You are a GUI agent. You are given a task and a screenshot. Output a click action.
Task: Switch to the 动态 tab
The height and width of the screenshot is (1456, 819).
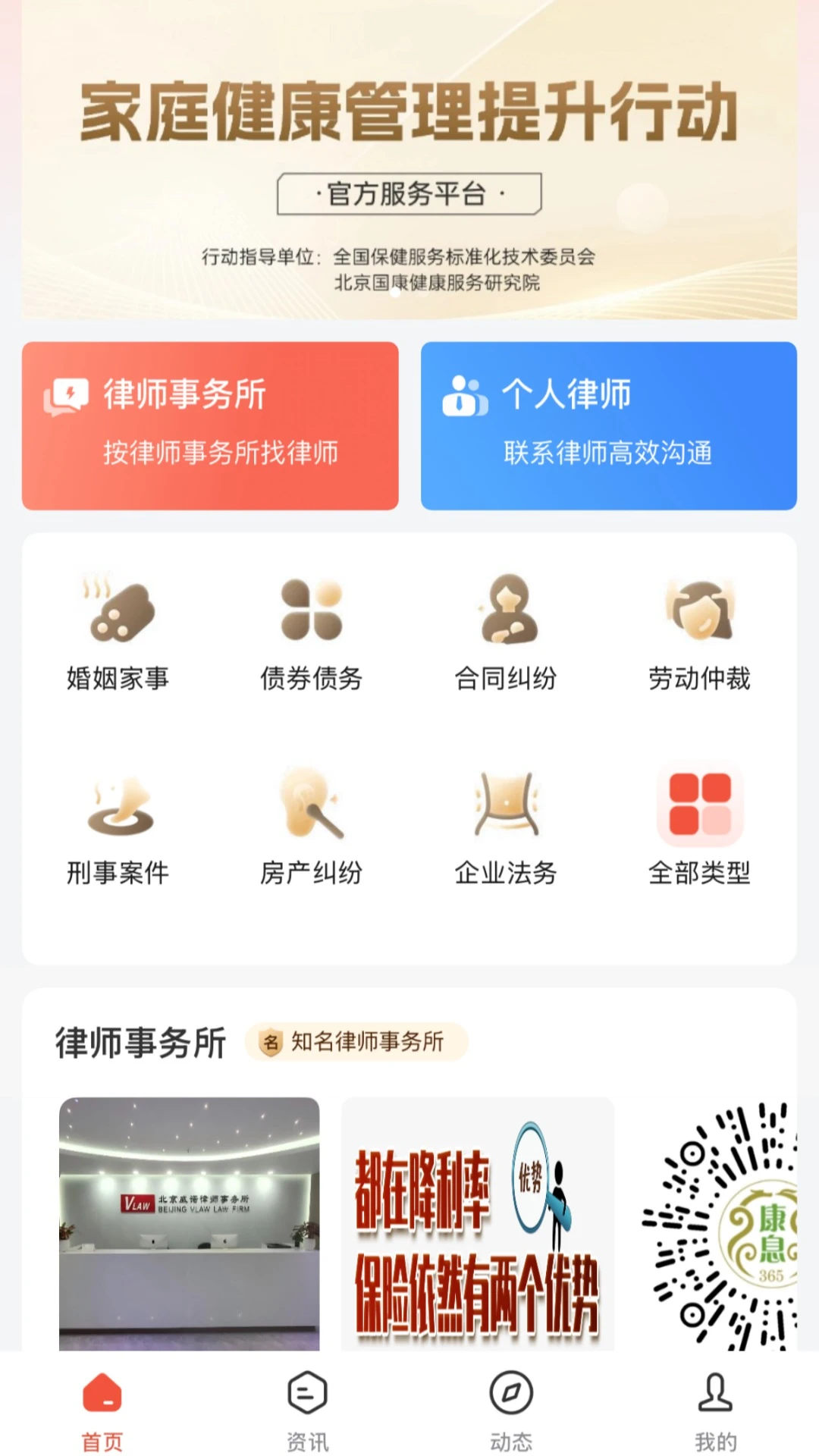pyautogui.click(x=512, y=1410)
